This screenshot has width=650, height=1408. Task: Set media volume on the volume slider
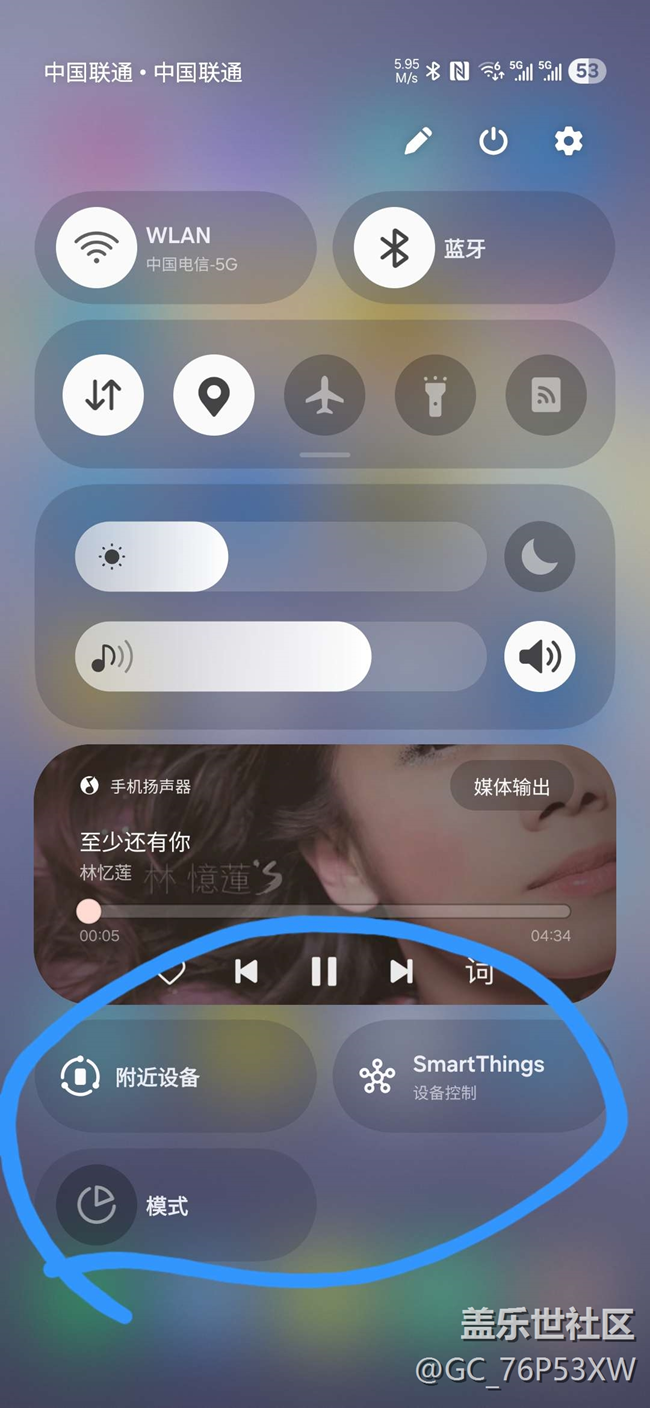coord(280,656)
